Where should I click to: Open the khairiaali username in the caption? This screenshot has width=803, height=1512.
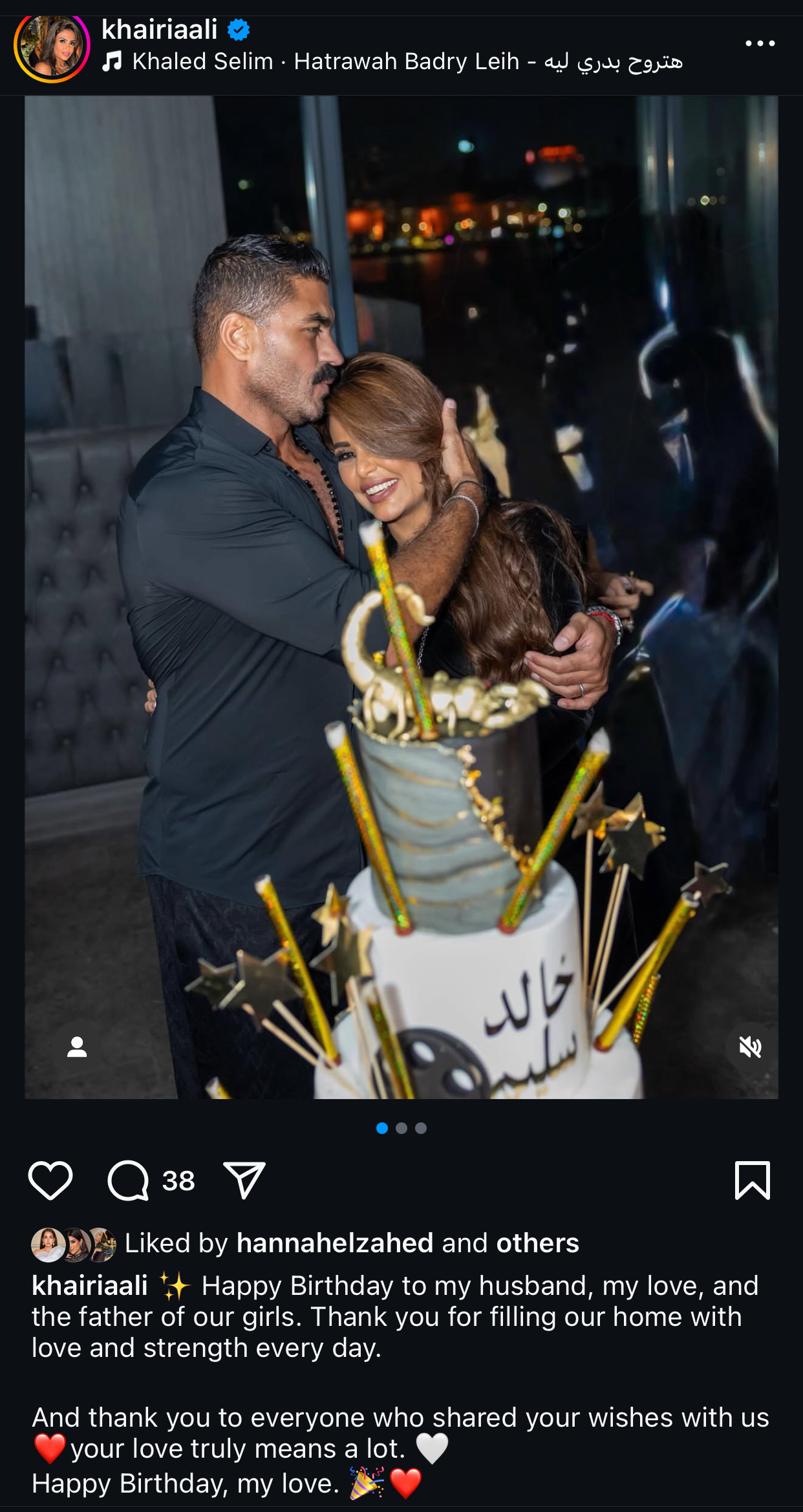[x=90, y=1285]
